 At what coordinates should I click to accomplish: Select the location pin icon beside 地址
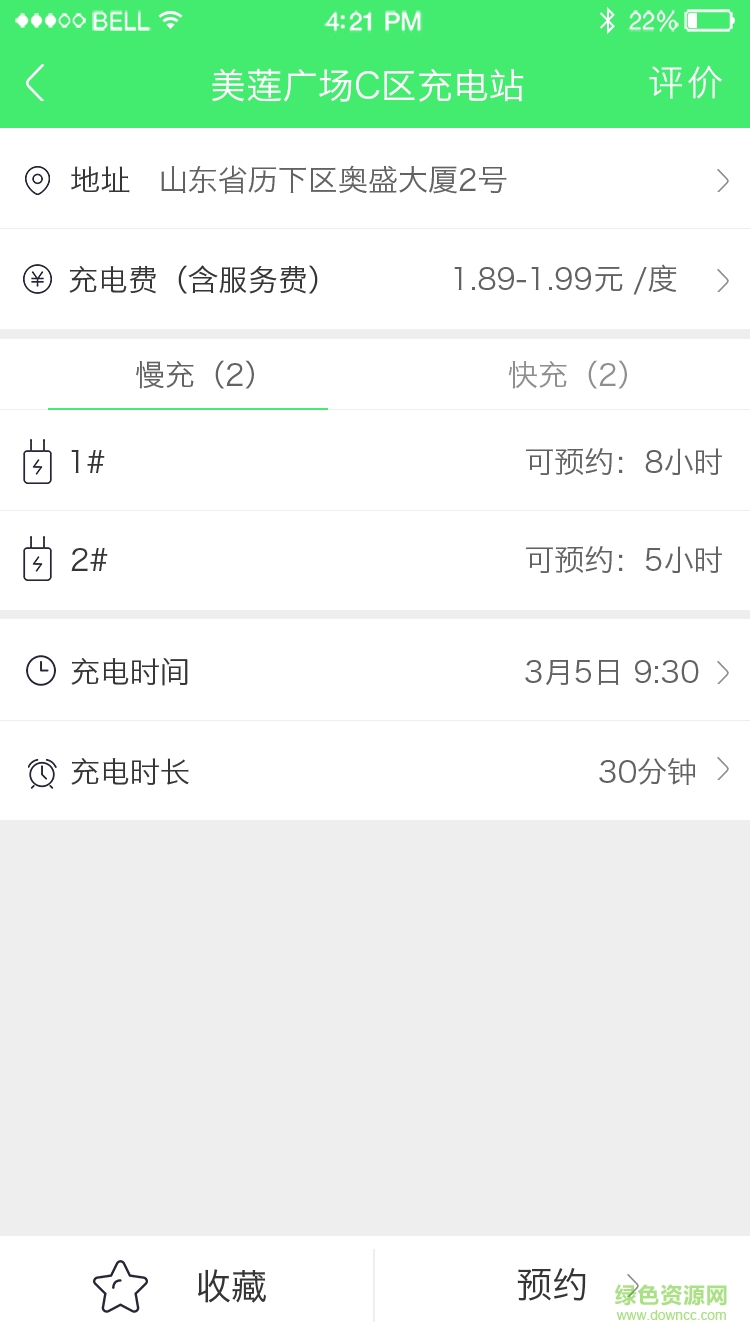[38, 181]
